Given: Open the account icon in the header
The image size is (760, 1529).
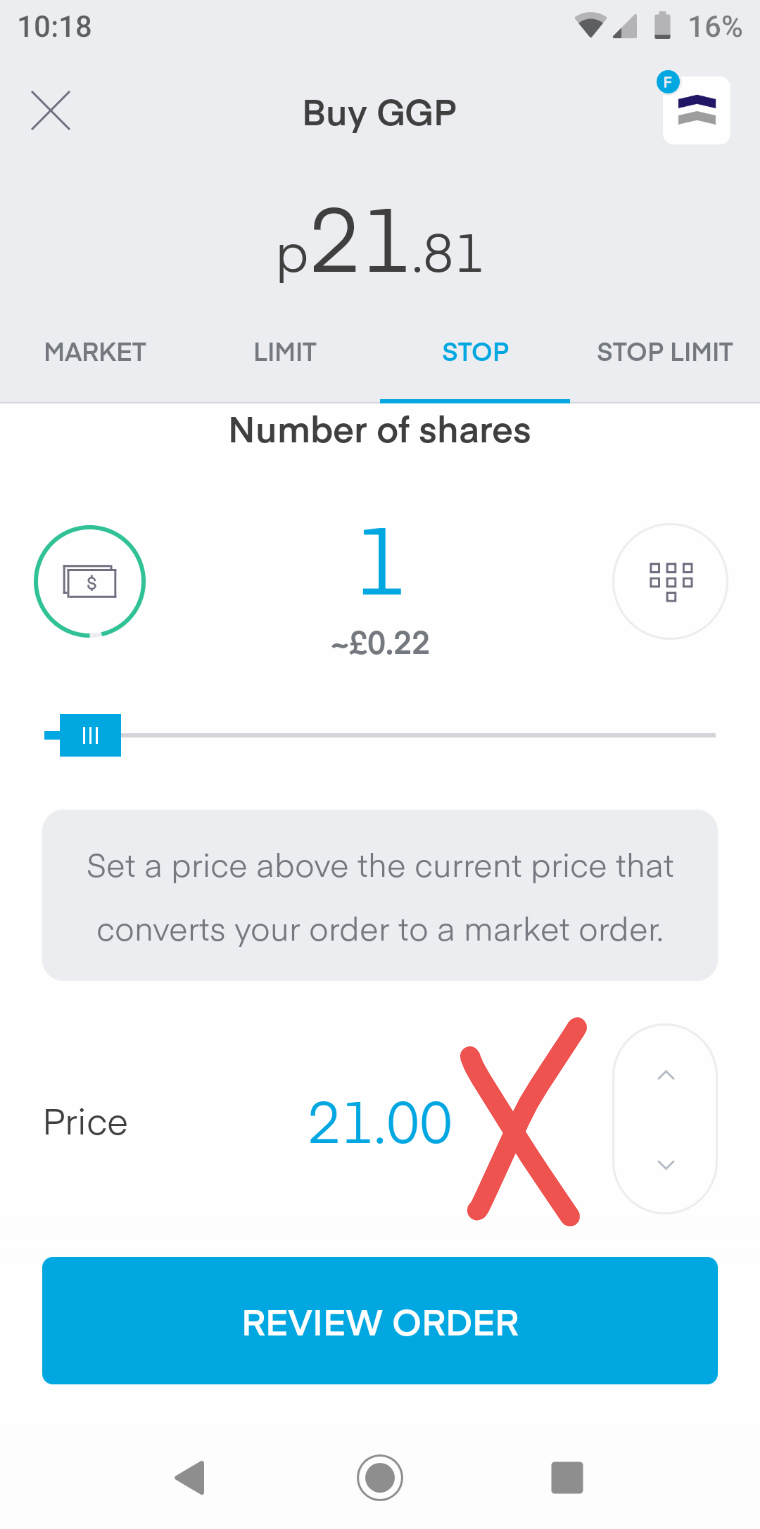Looking at the screenshot, I should coord(696,110).
